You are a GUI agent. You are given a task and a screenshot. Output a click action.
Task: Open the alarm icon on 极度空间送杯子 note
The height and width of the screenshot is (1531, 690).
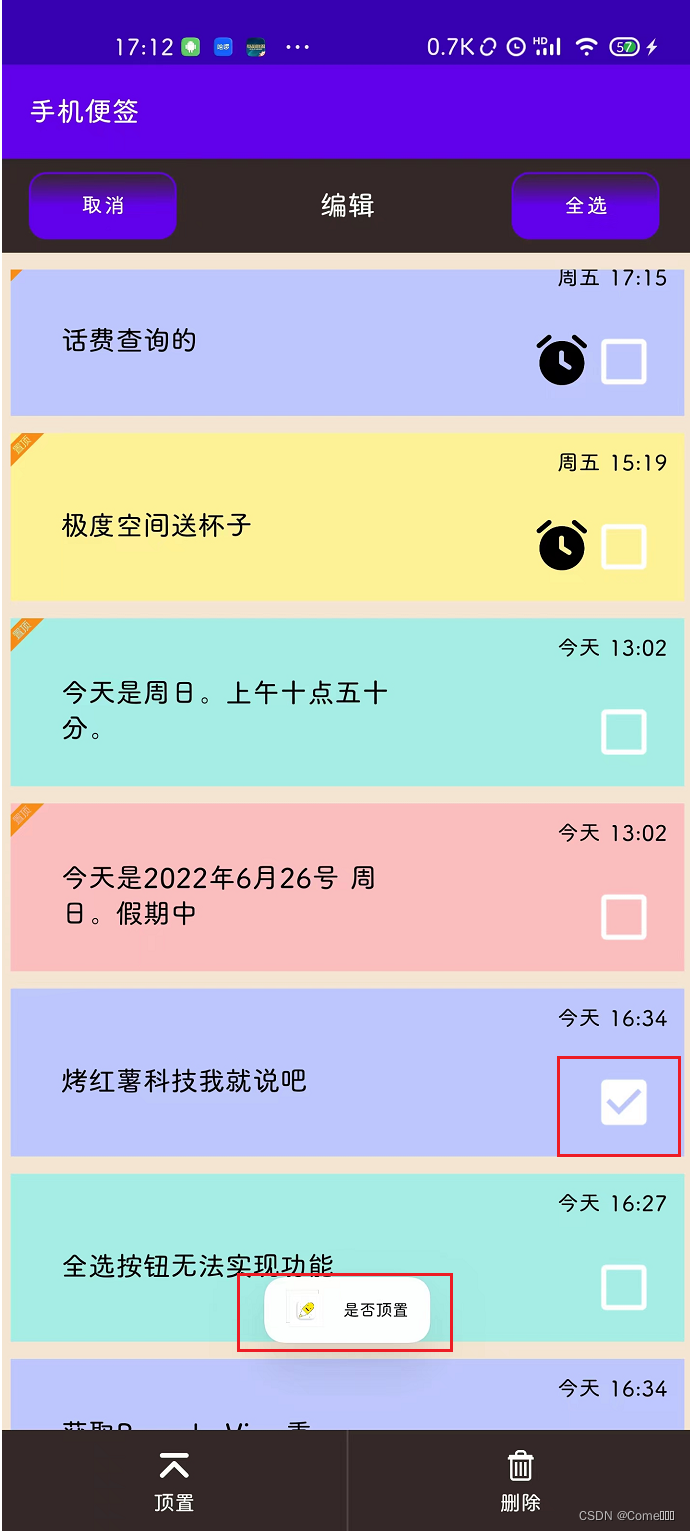[x=562, y=545]
